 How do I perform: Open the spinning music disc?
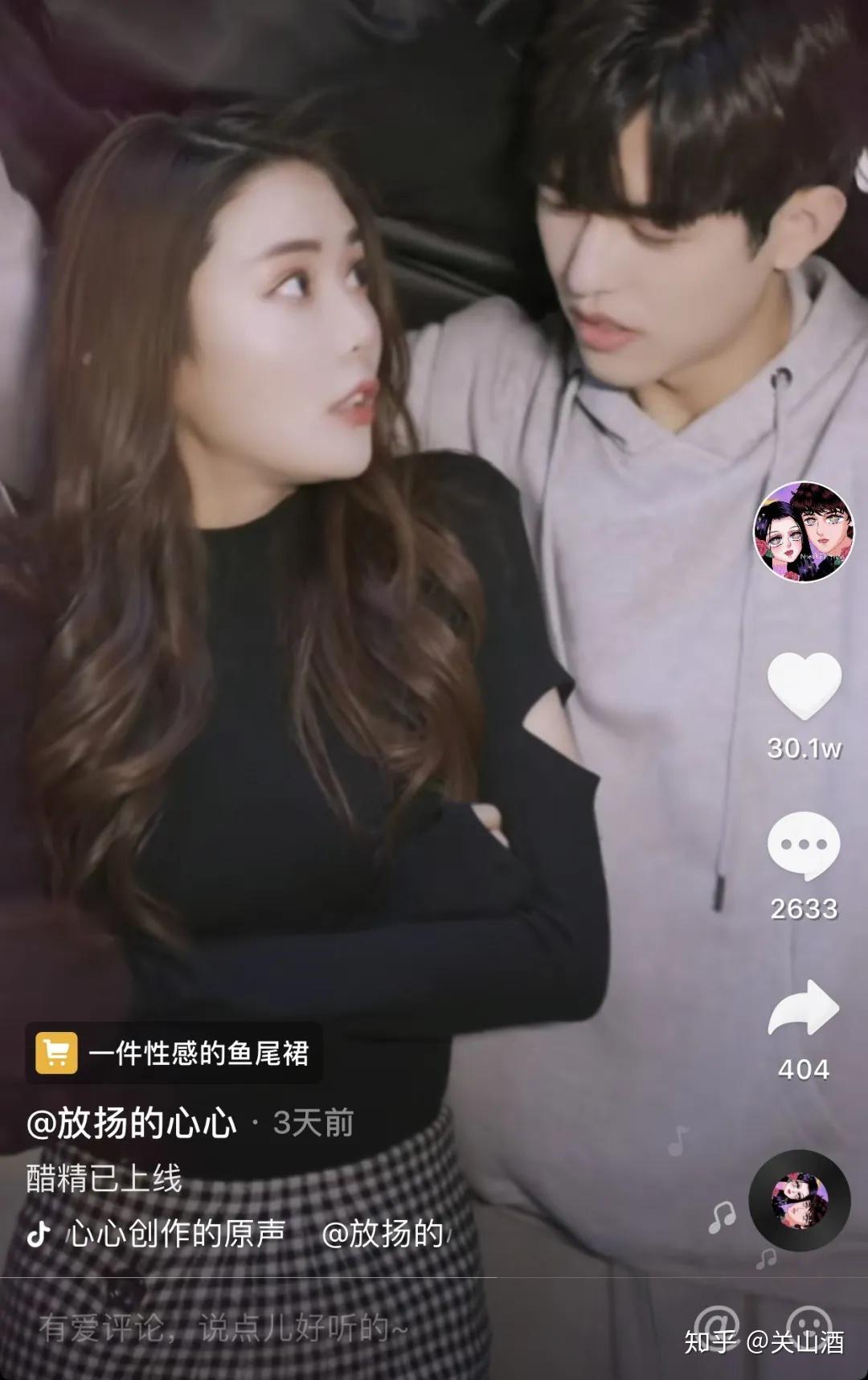tap(799, 1201)
